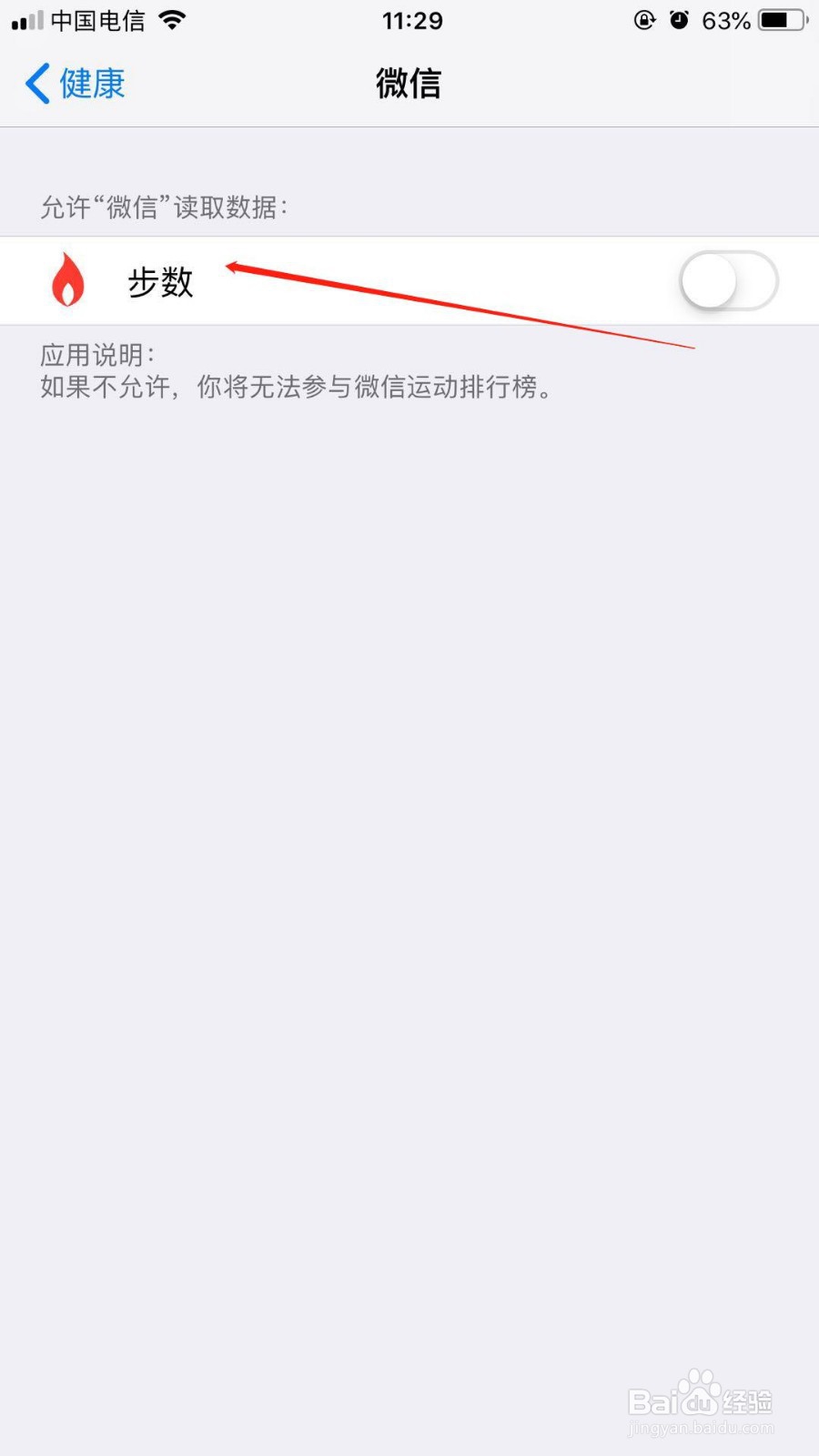819x1456 pixels.
Task: Tap the red flame health data icon
Action: point(68,281)
